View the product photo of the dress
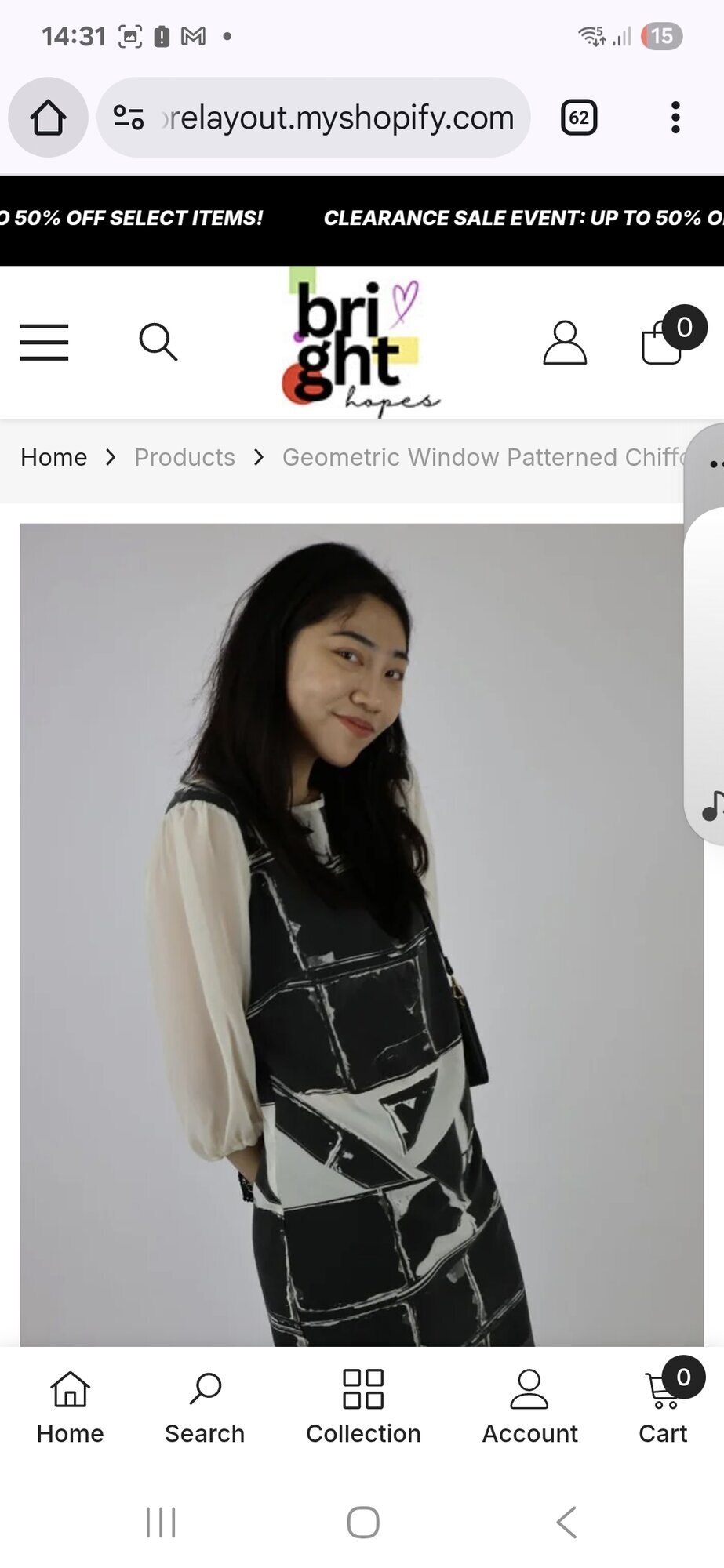Image resolution: width=724 pixels, height=1568 pixels. pyautogui.click(x=353, y=933)
